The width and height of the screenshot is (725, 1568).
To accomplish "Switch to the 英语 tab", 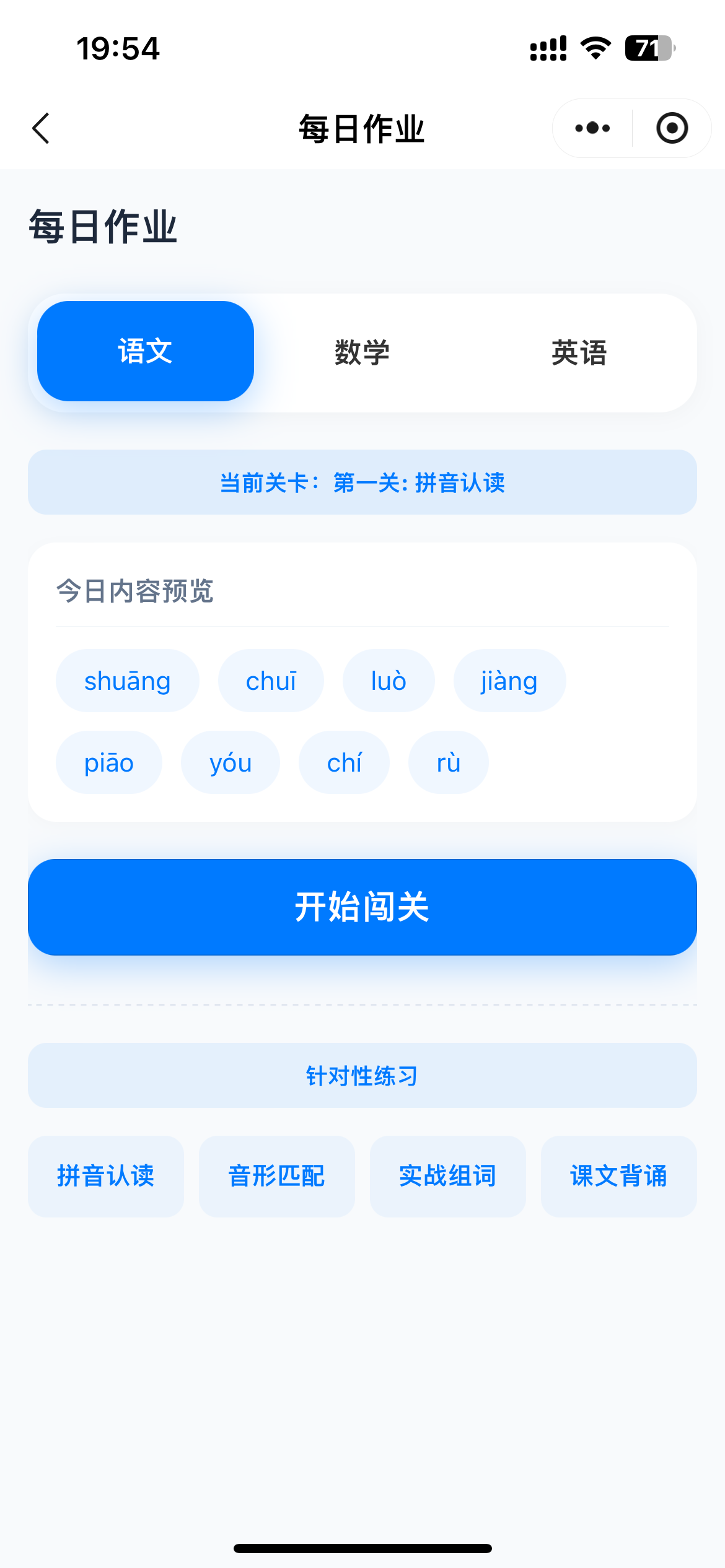I will click(579, 351).
